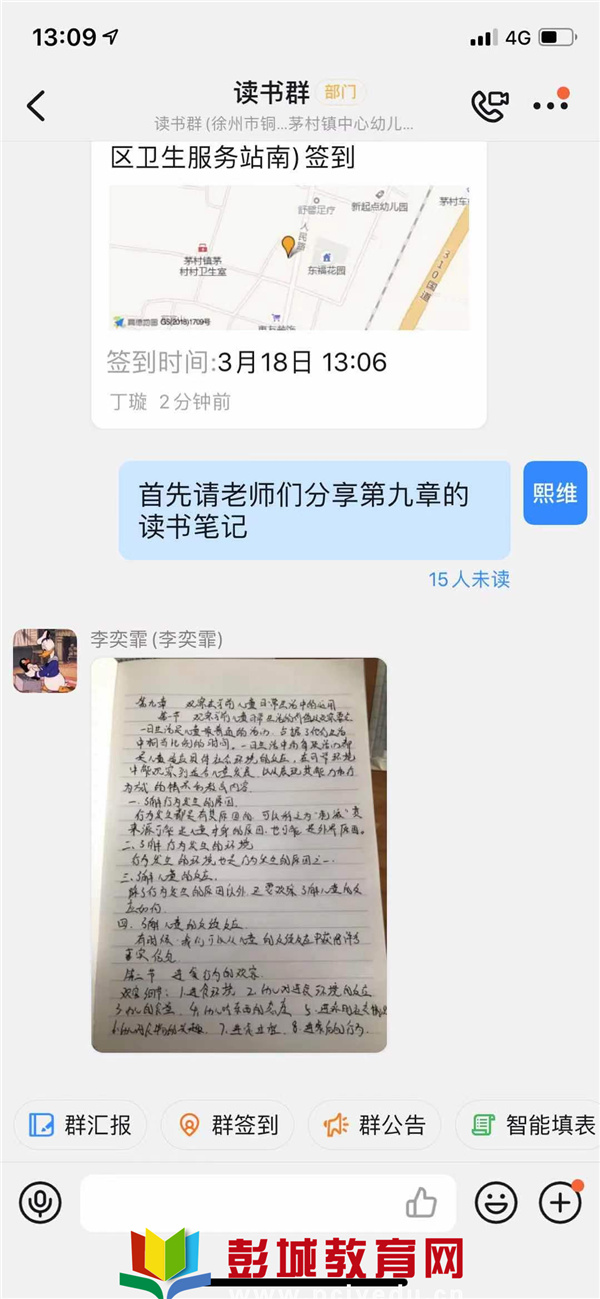Open the plus attachments panel

coord(560,1202)
